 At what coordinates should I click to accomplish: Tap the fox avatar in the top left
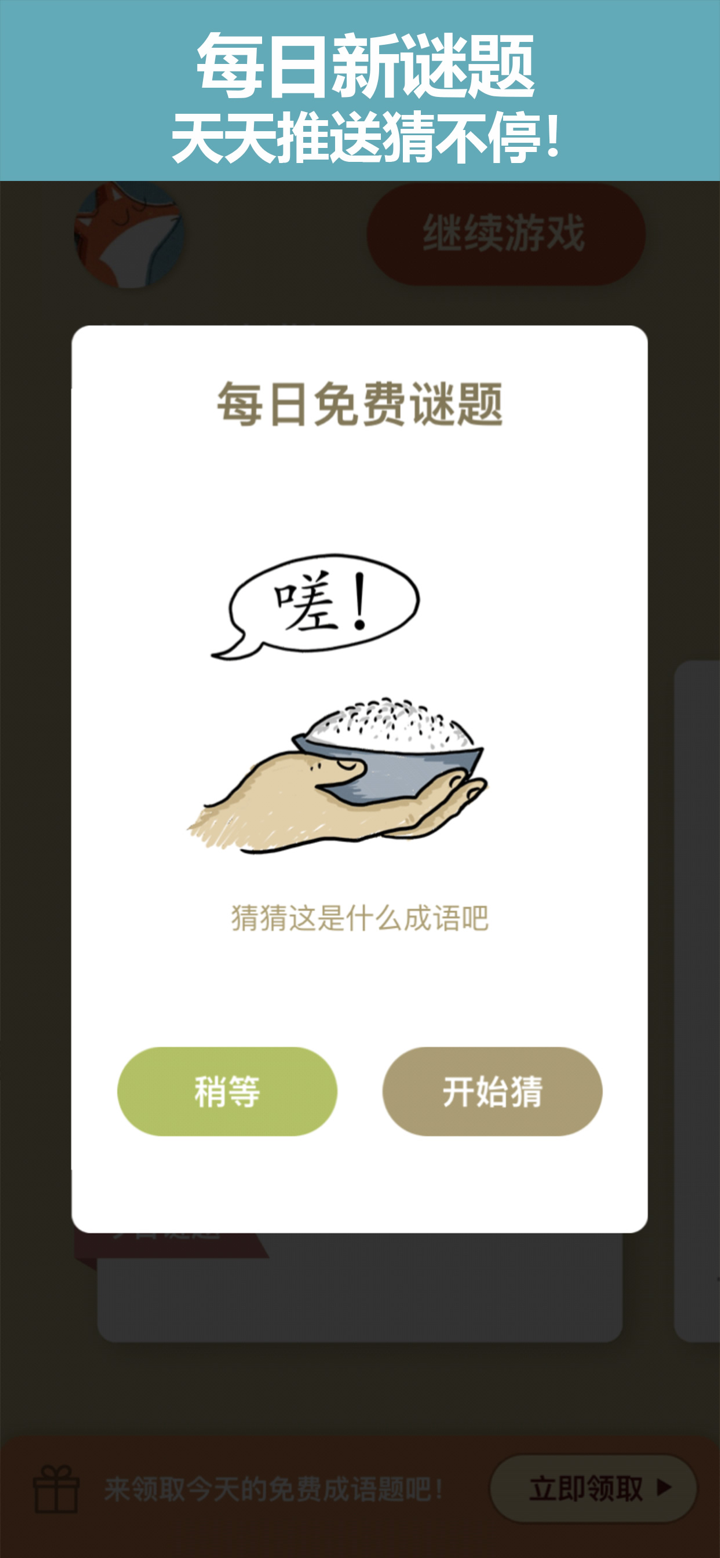tap(128, 235)
